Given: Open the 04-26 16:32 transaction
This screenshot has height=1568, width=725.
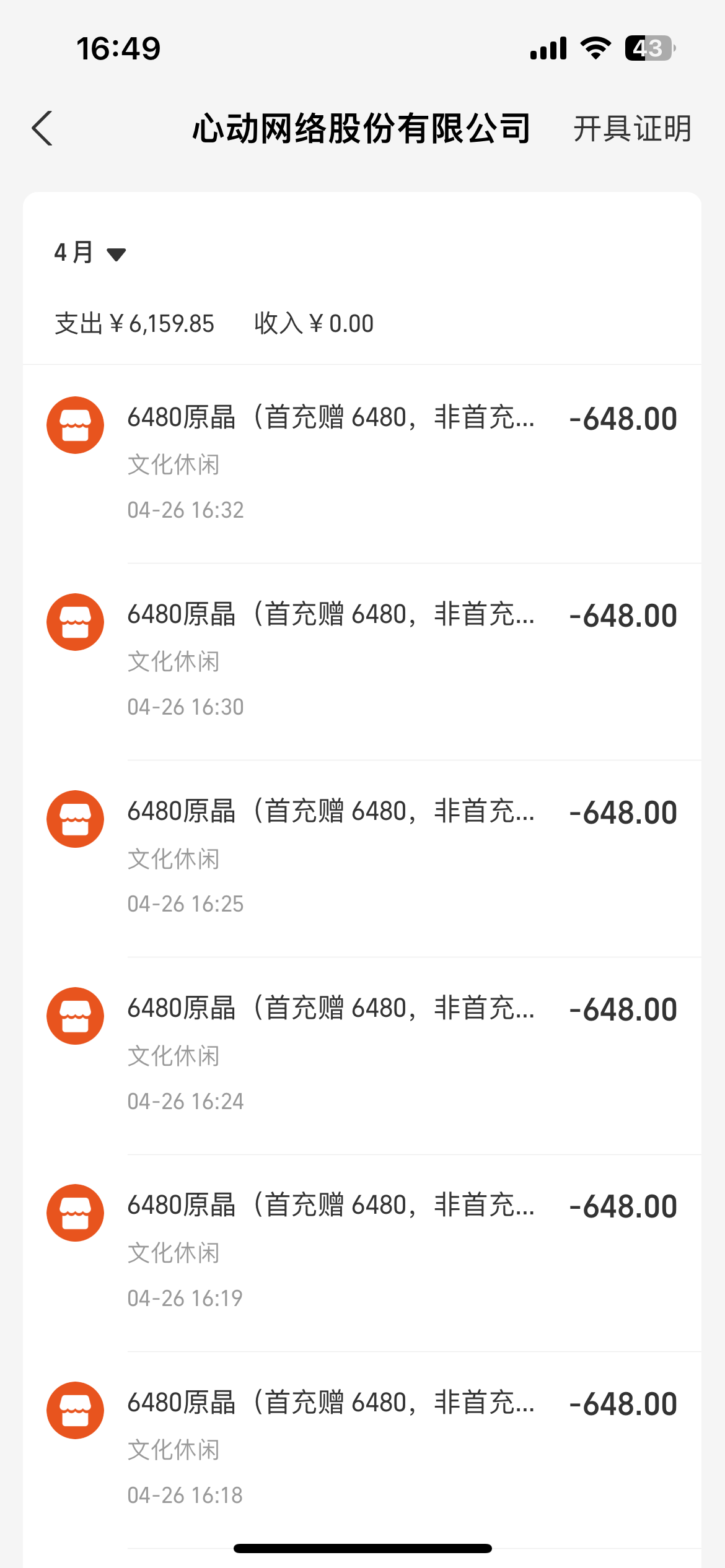Looking at the screenshot, I should coord(362,464).
